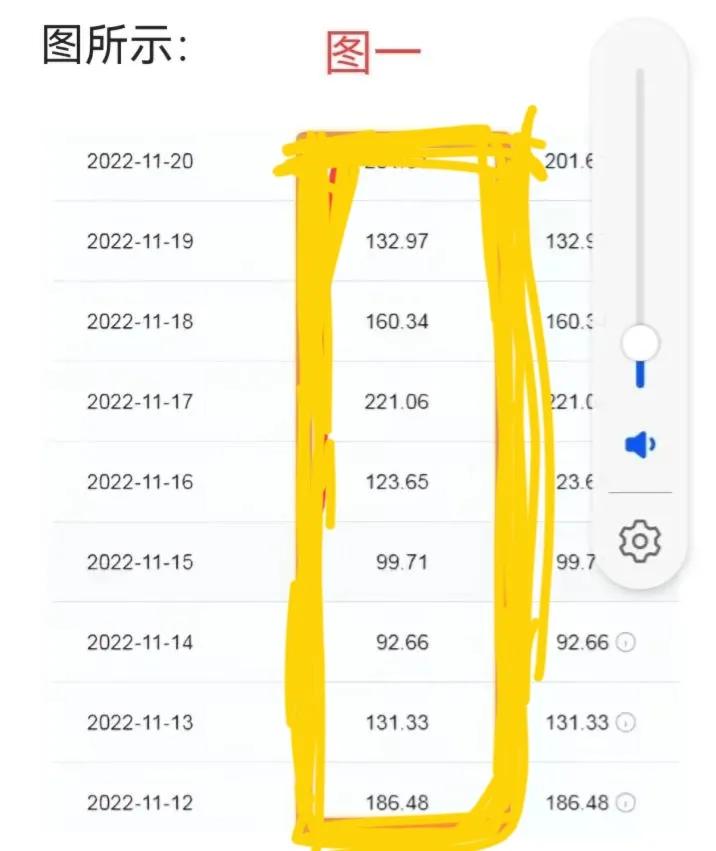Mute sound via the speaker icon
The image size is (716, 851).
640,445
